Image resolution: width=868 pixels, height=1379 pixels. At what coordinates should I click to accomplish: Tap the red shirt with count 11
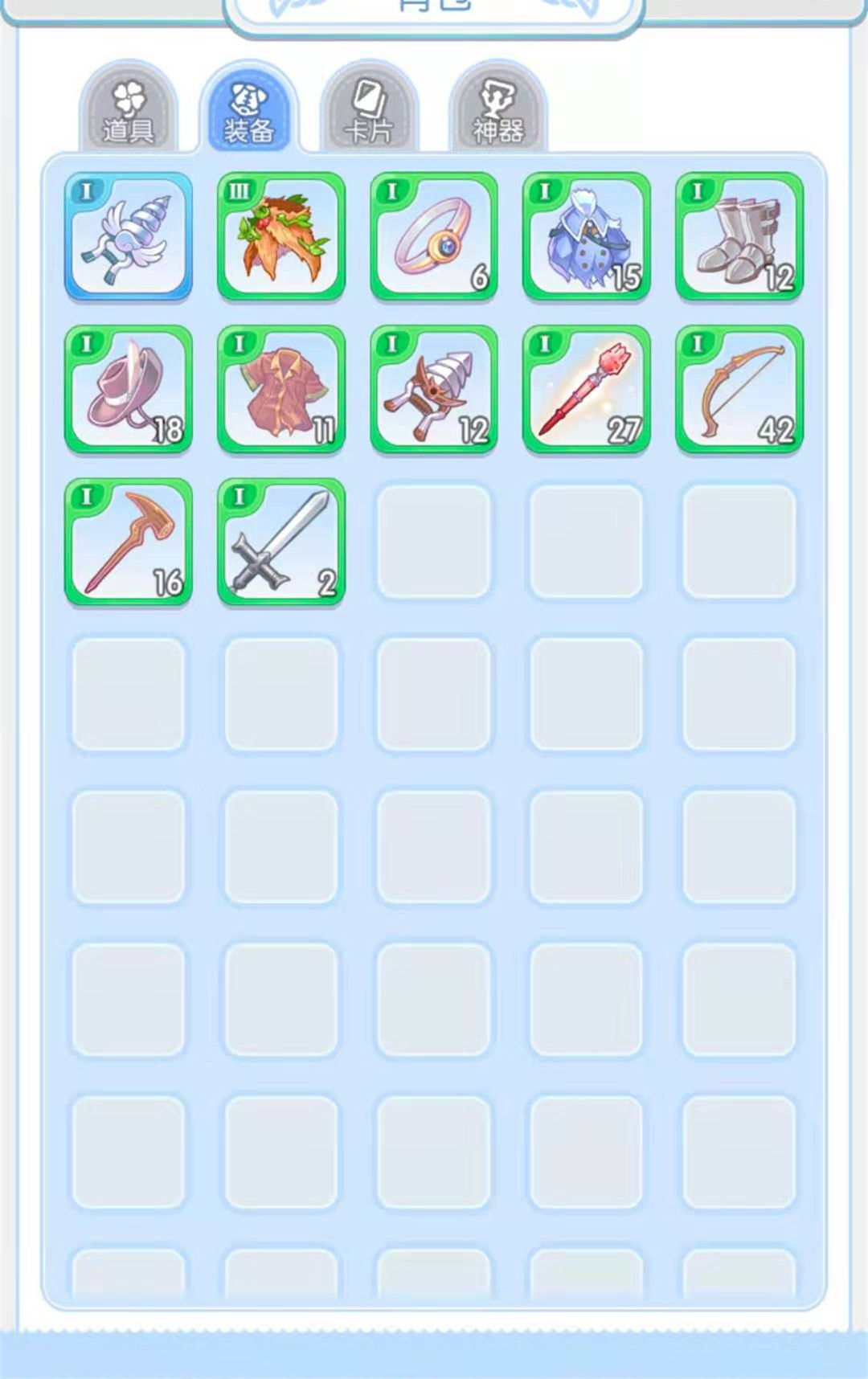[281, 389]
